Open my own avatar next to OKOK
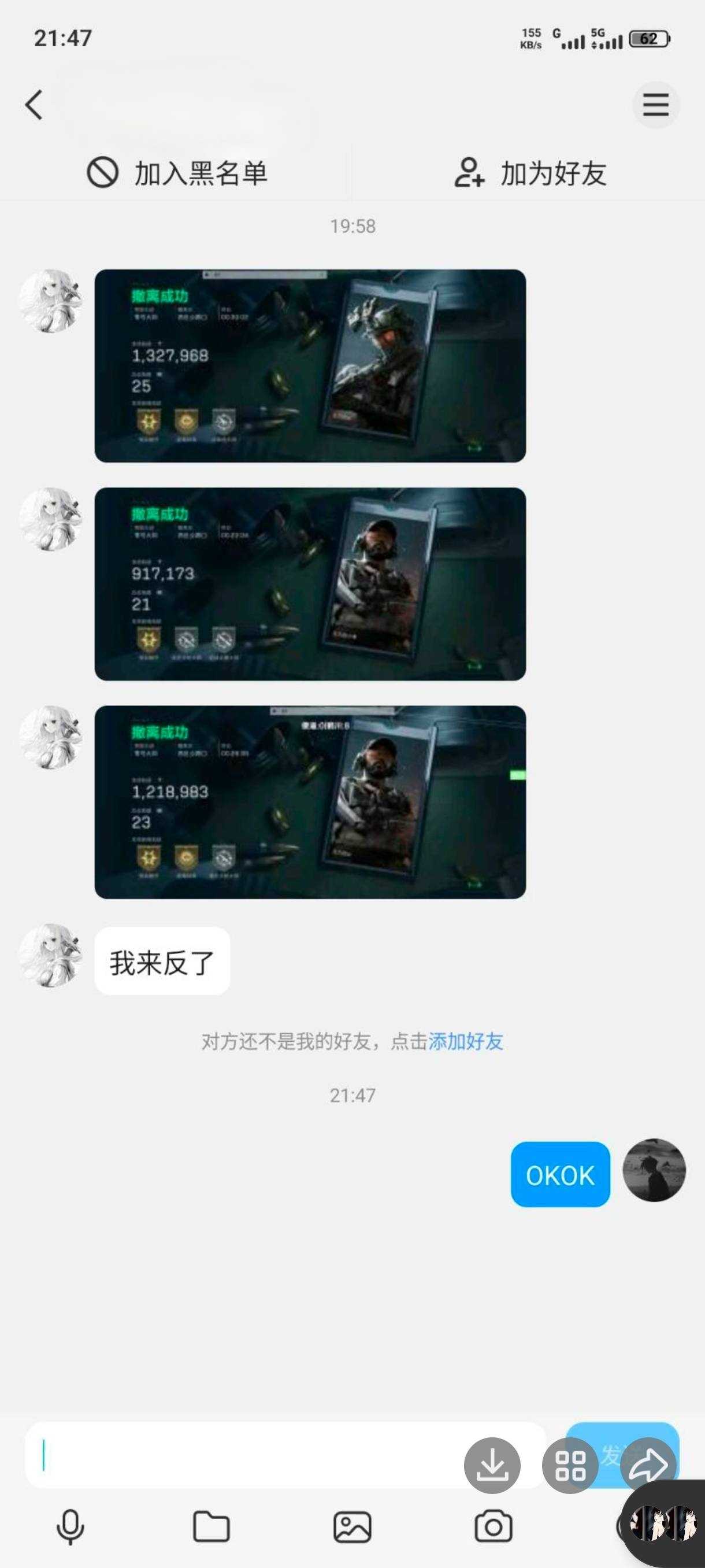 tap(654, 1171)
